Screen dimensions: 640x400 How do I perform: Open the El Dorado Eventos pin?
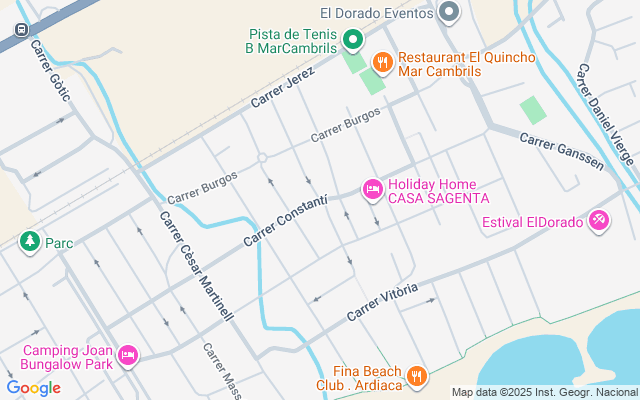point(449,13)
